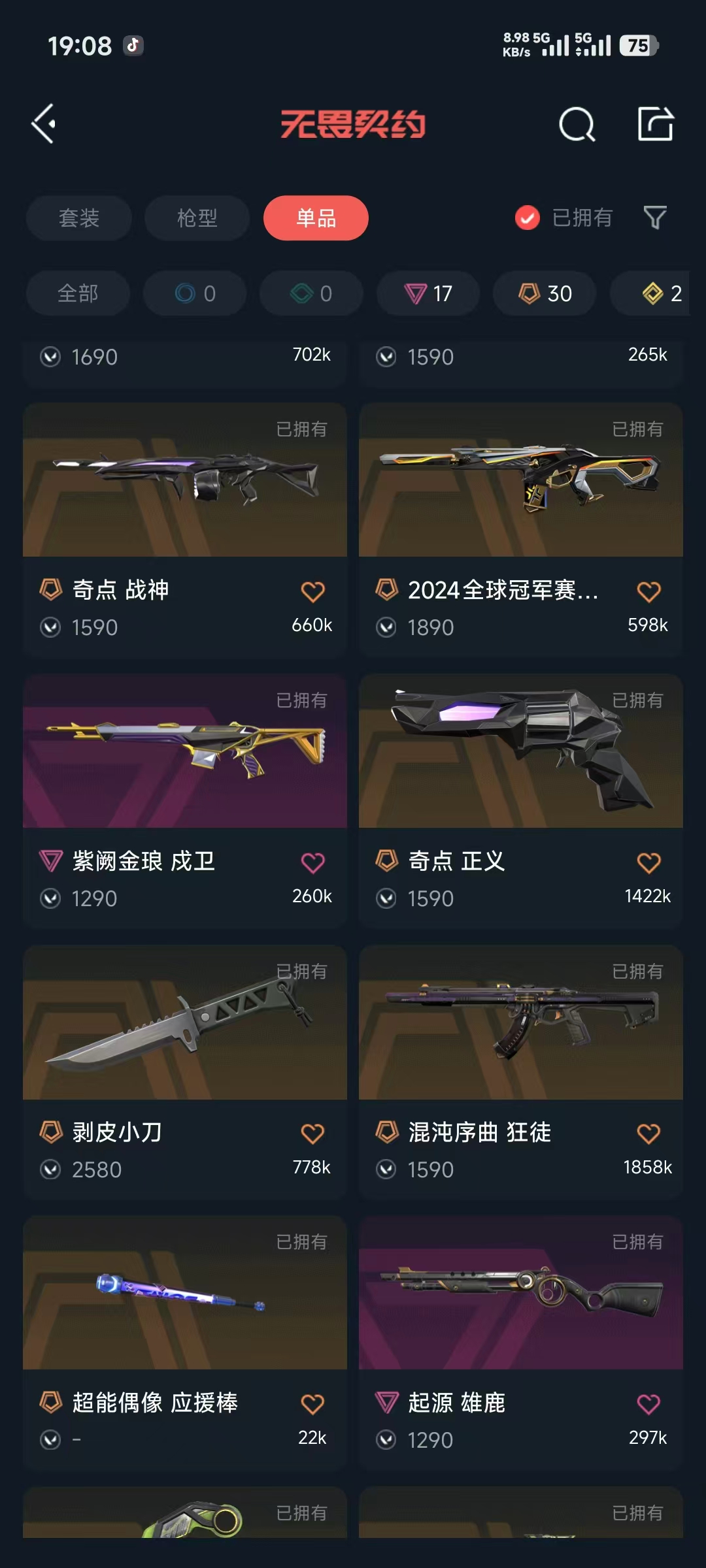Open the search icon in the top bar
The image size is (706, 1568).
point(577,123)
